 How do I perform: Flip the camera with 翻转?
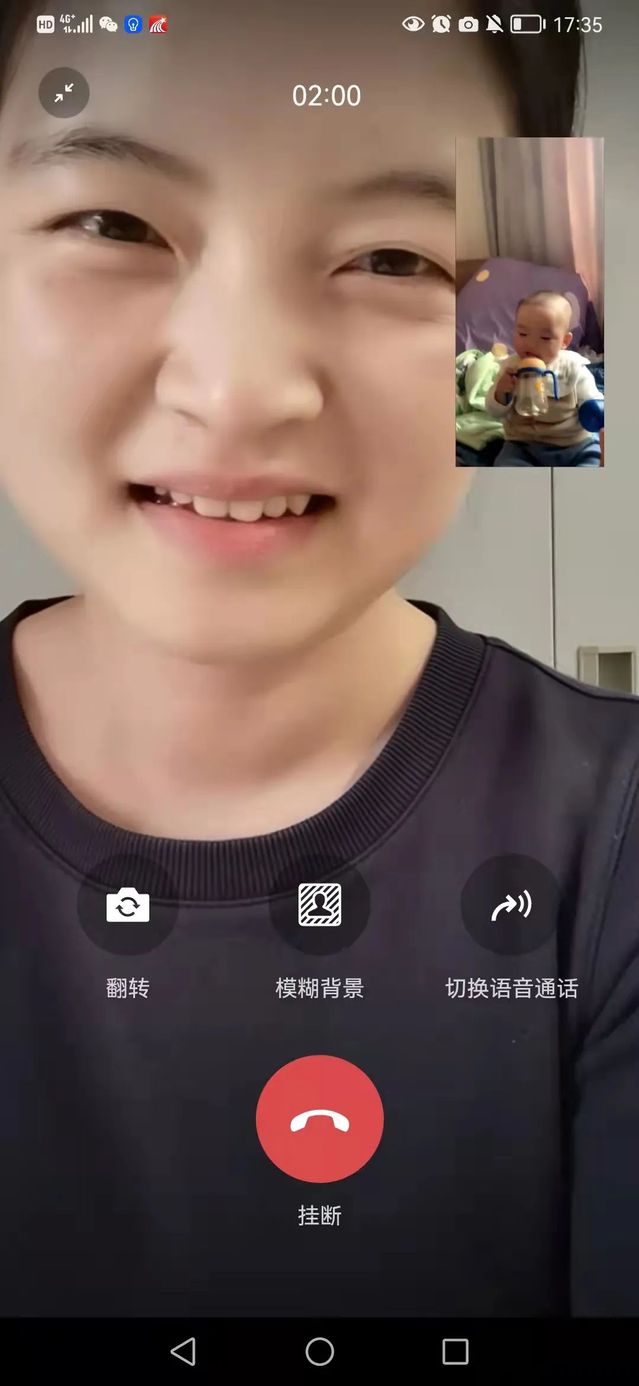[x=128, y=905]
